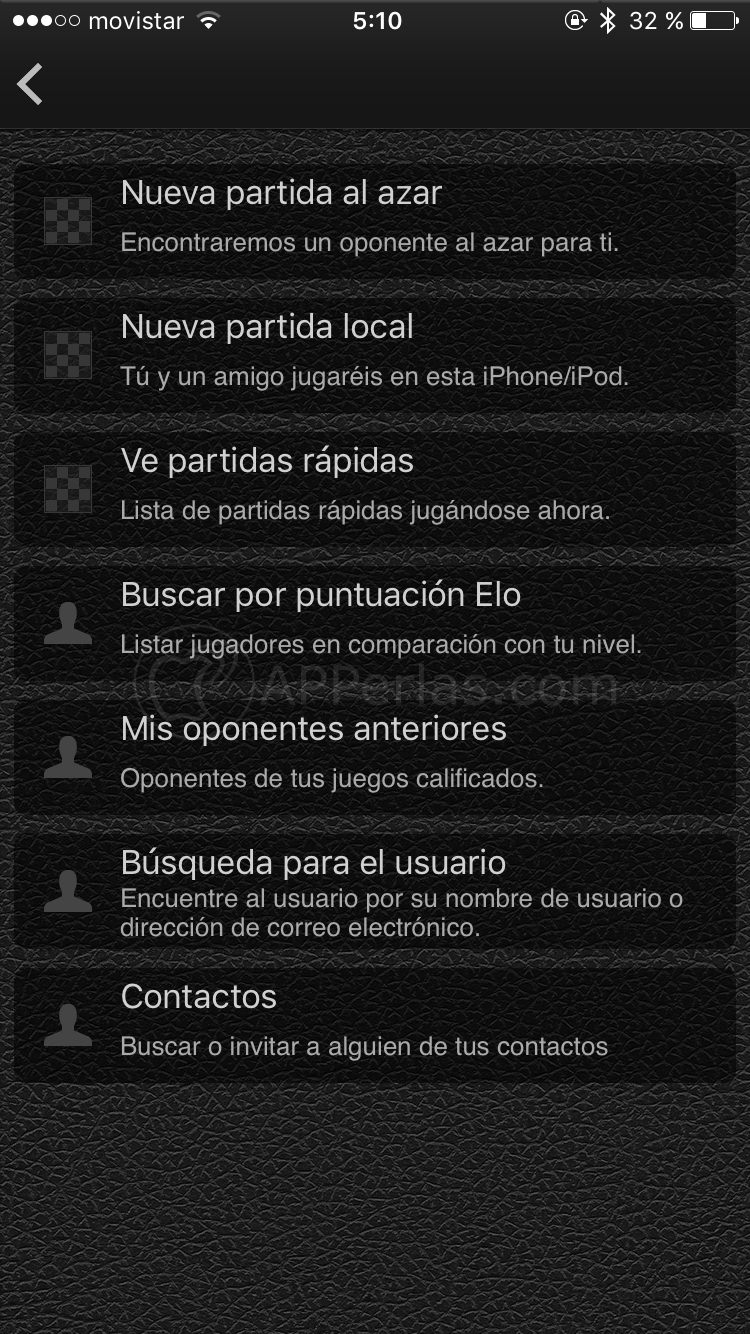The image size is (750, 1334).
Task: Start a random match via Nueva partida al azar
Action: click(x=280, y=194)
